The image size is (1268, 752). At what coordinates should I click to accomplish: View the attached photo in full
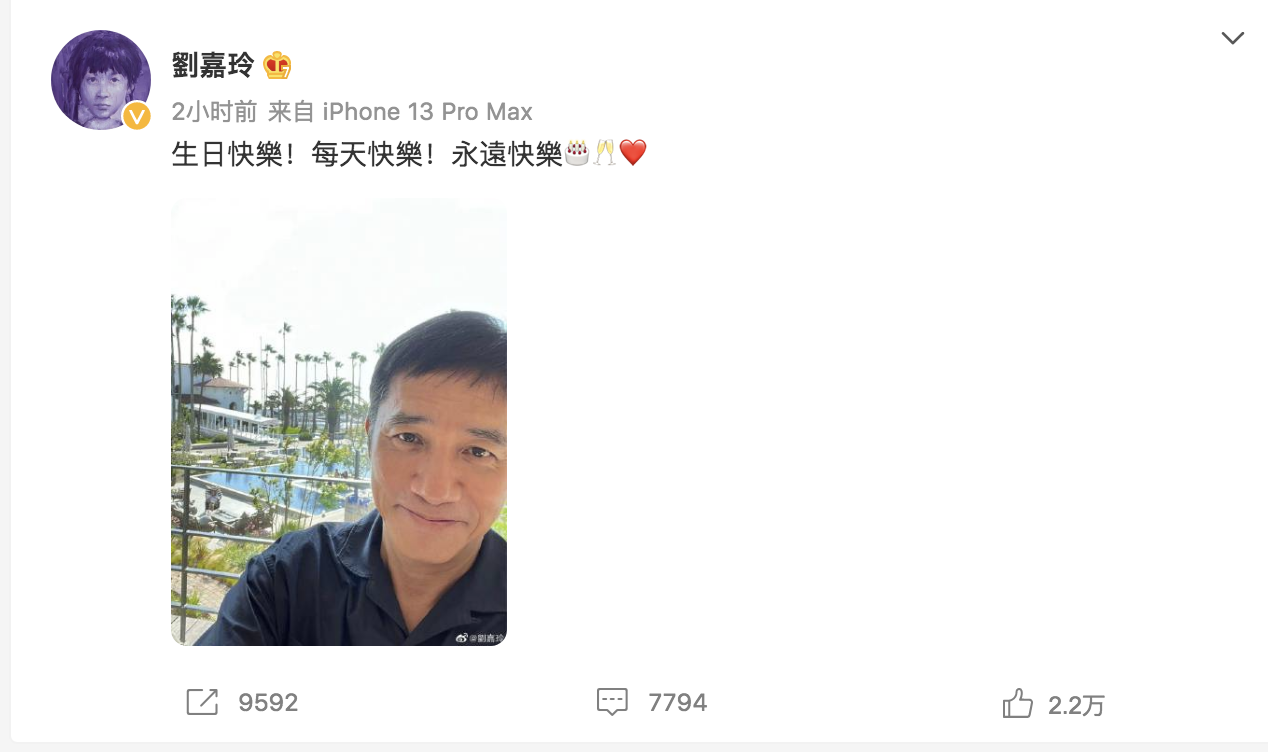(339, 422)
